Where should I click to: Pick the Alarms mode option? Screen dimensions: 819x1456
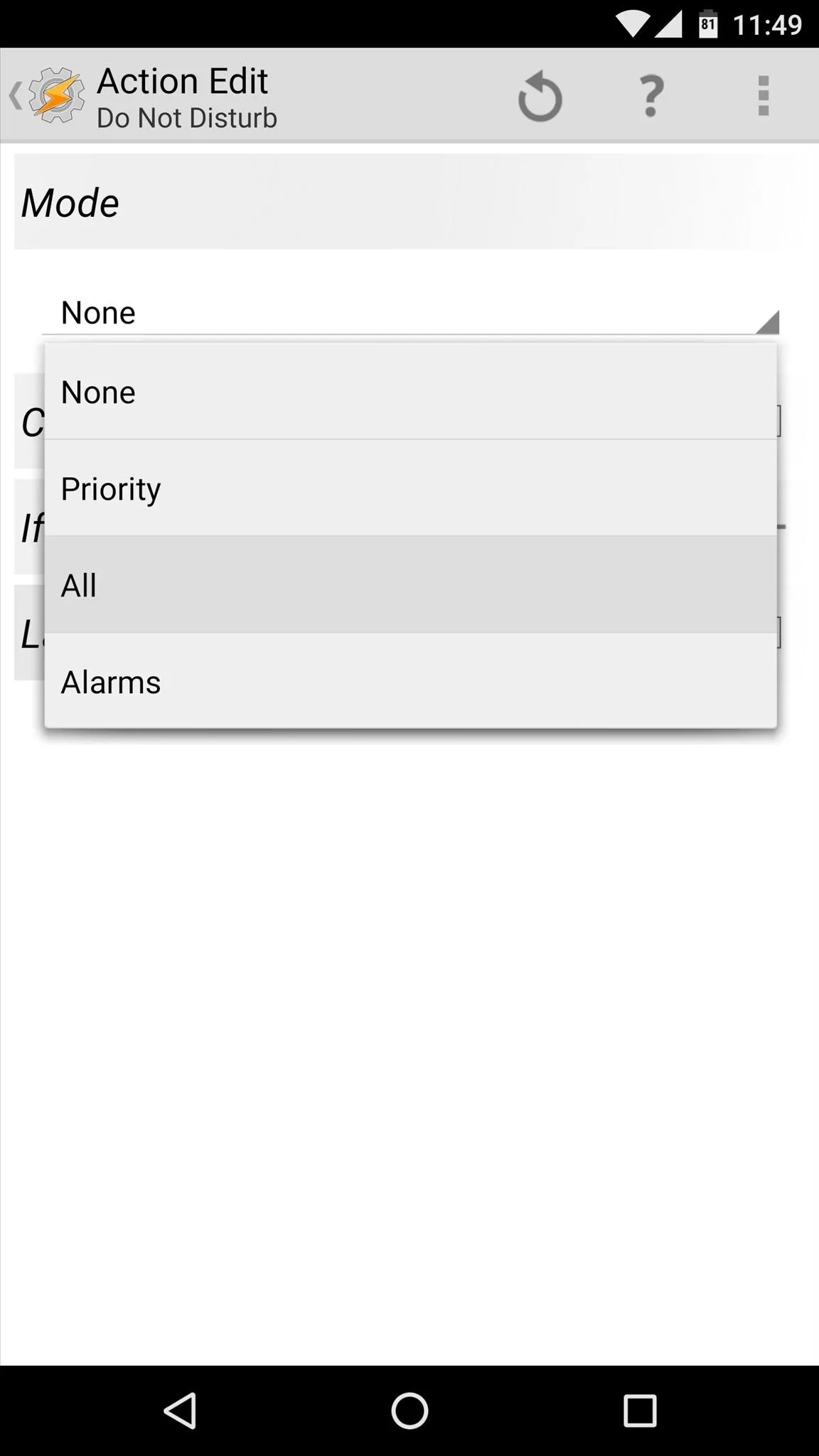tap(410, 681)
